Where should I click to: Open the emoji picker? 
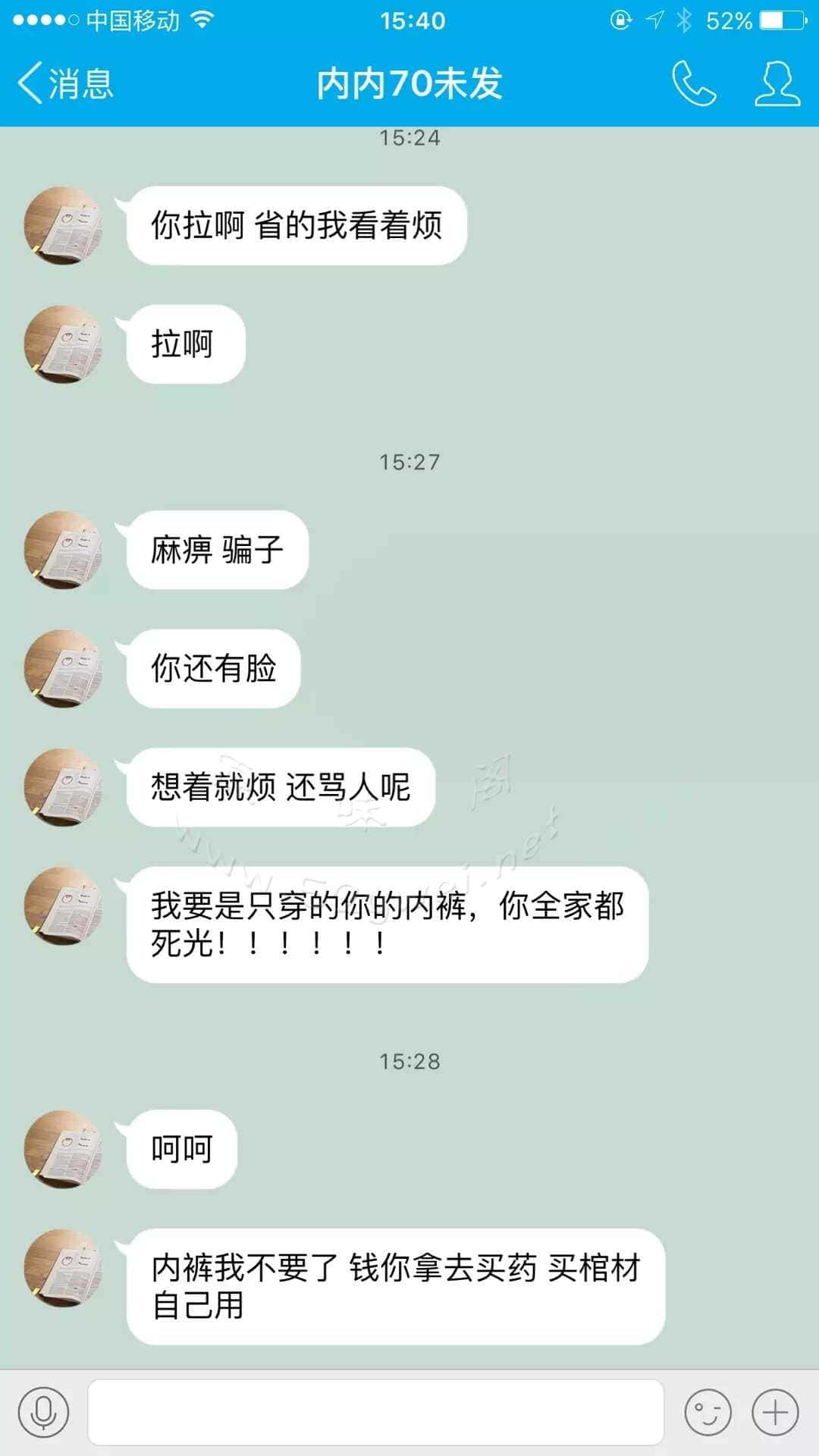(x=708, y=1412)
